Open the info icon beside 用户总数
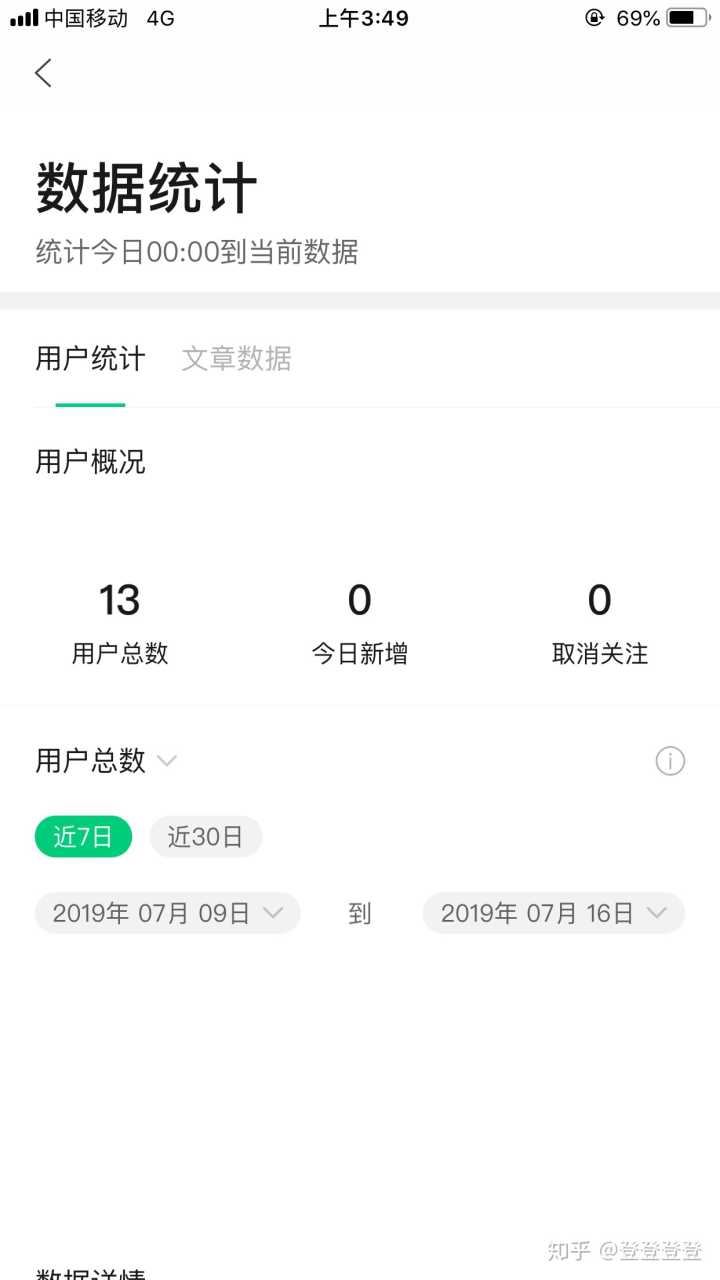The height and width of the screenshot is (1280, 720). [670, 762]
